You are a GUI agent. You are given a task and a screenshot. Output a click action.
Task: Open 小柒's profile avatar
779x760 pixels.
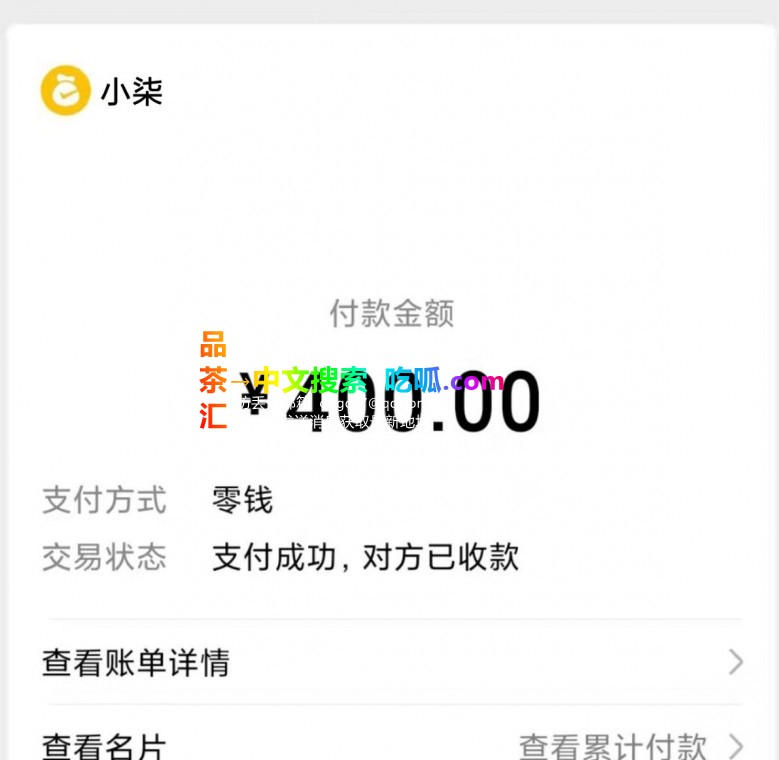pyautogui.click(x=66, y=91)
